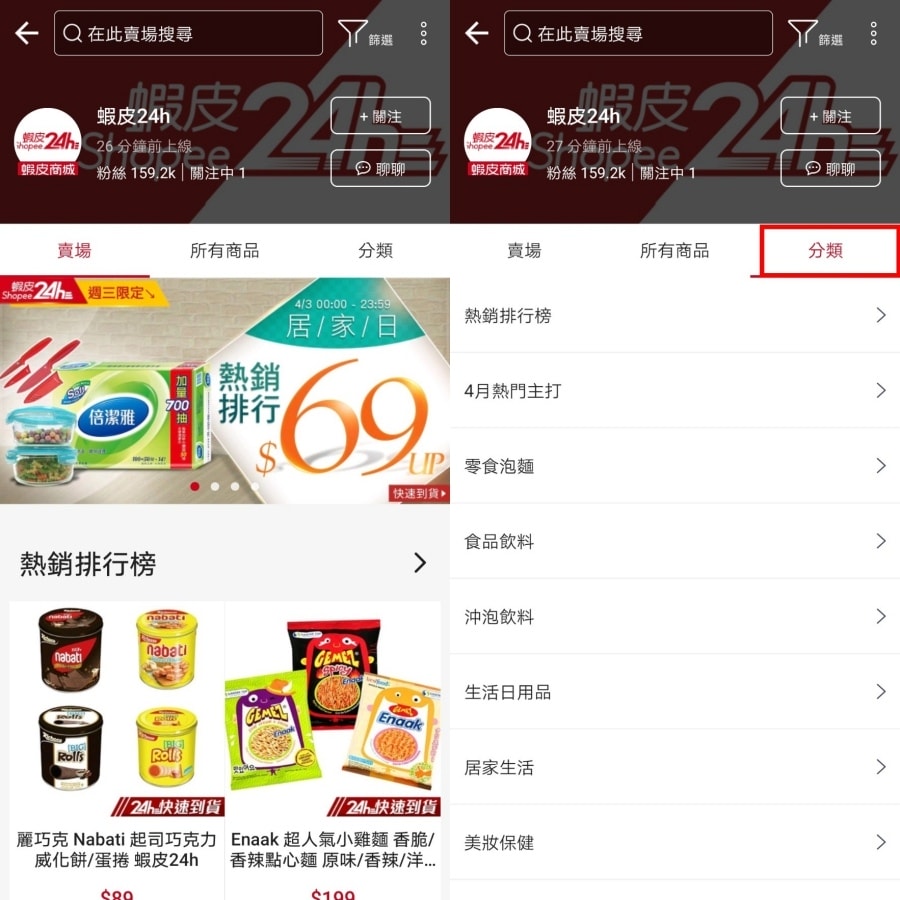Select the 食品飲料 category
The image size is (900, 900).
tap(675, 541)
